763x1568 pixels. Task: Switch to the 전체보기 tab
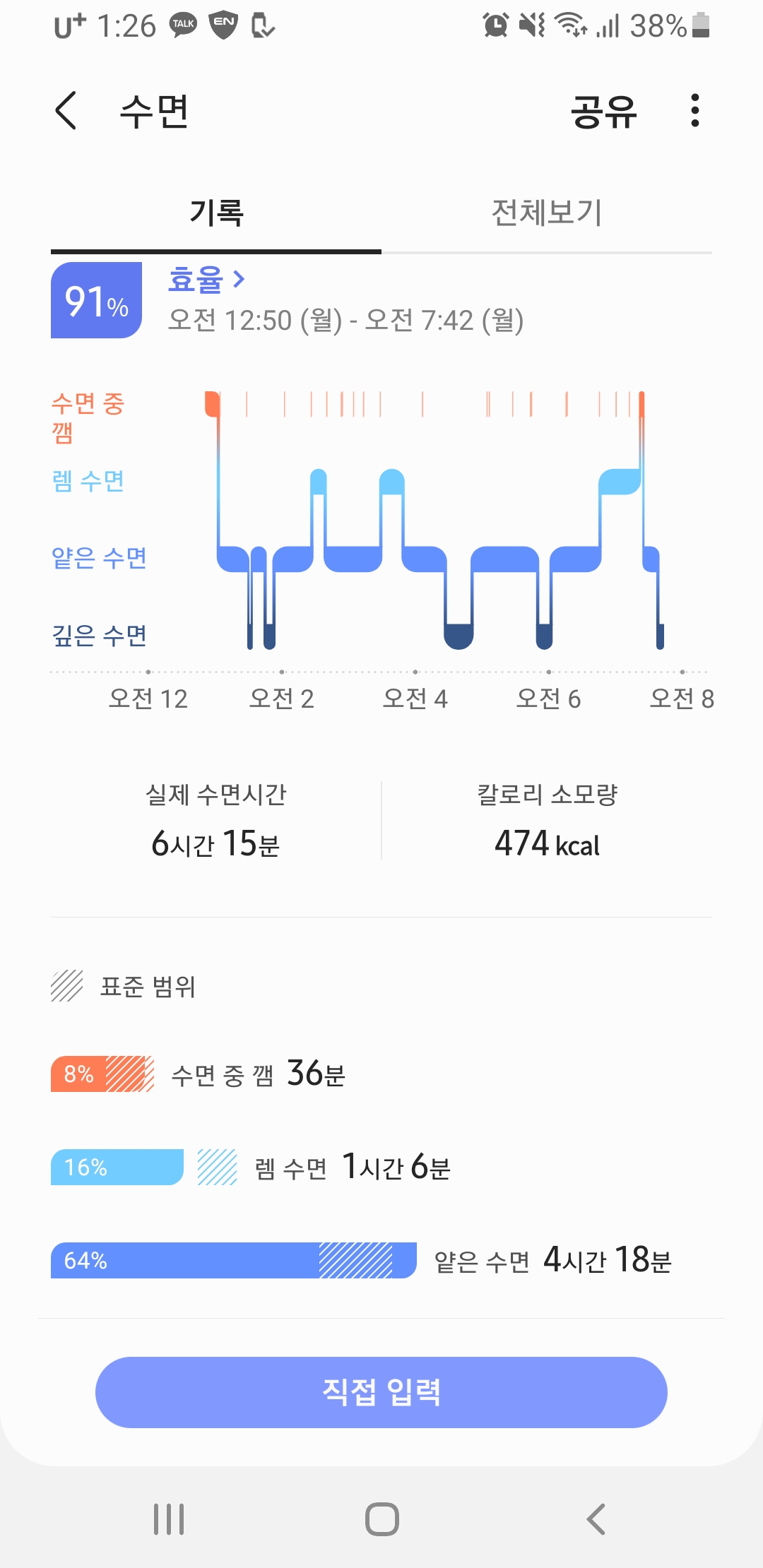point(547,213)
